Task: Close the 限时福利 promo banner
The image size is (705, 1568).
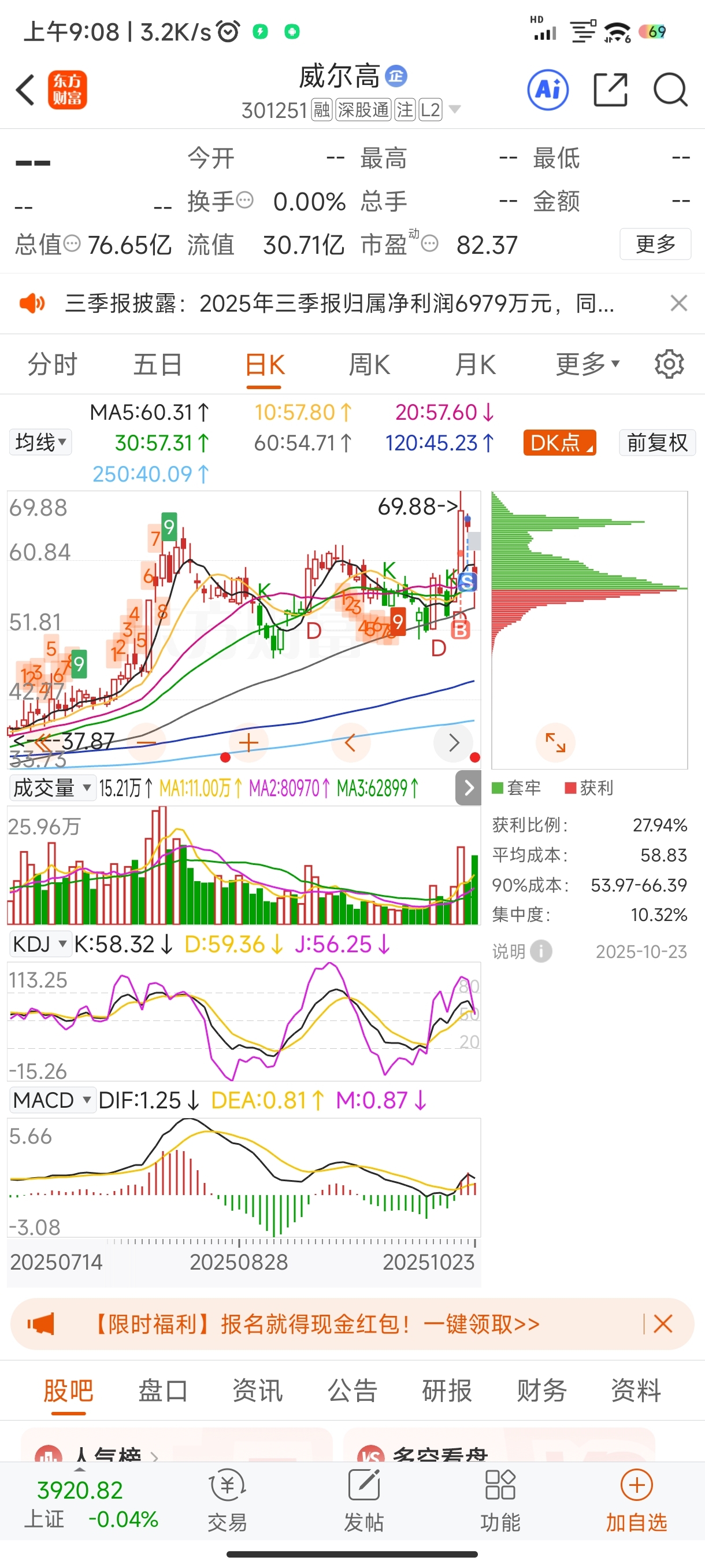Action: pos(662,1323)
